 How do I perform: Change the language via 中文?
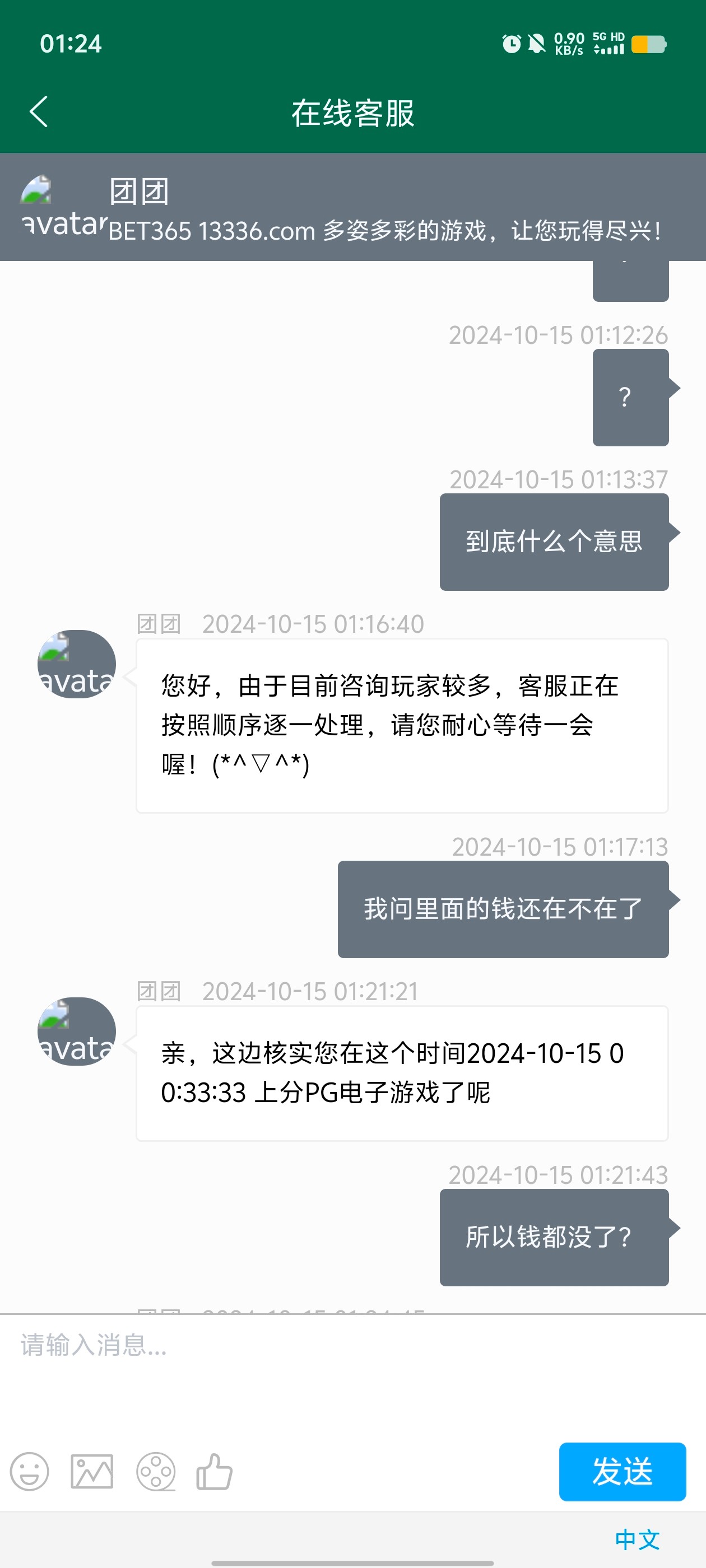(x=637, y=1539)
